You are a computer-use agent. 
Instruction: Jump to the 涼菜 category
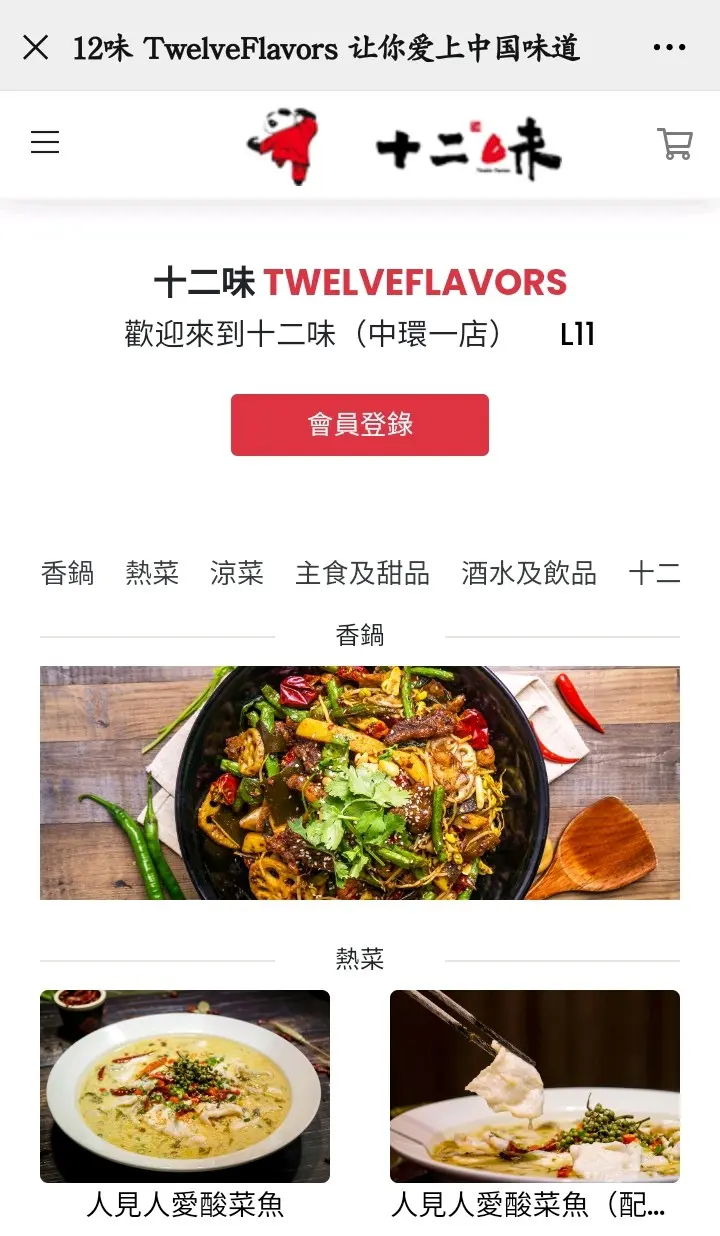[x=237, y=573]
